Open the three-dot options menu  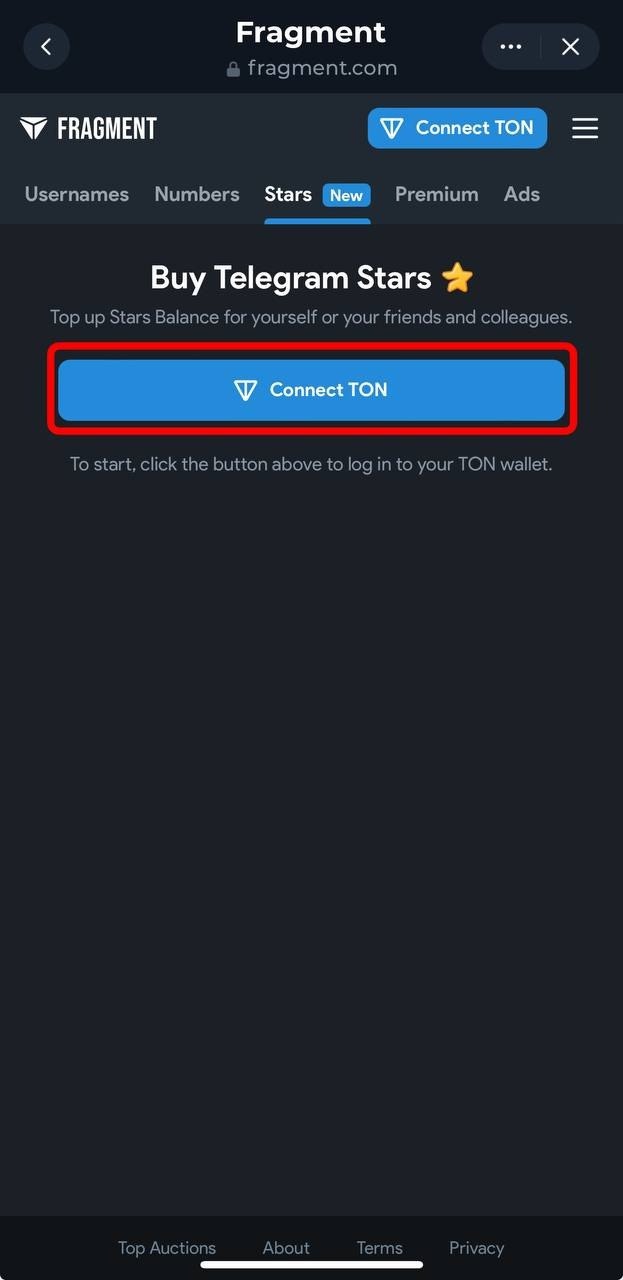511,47
